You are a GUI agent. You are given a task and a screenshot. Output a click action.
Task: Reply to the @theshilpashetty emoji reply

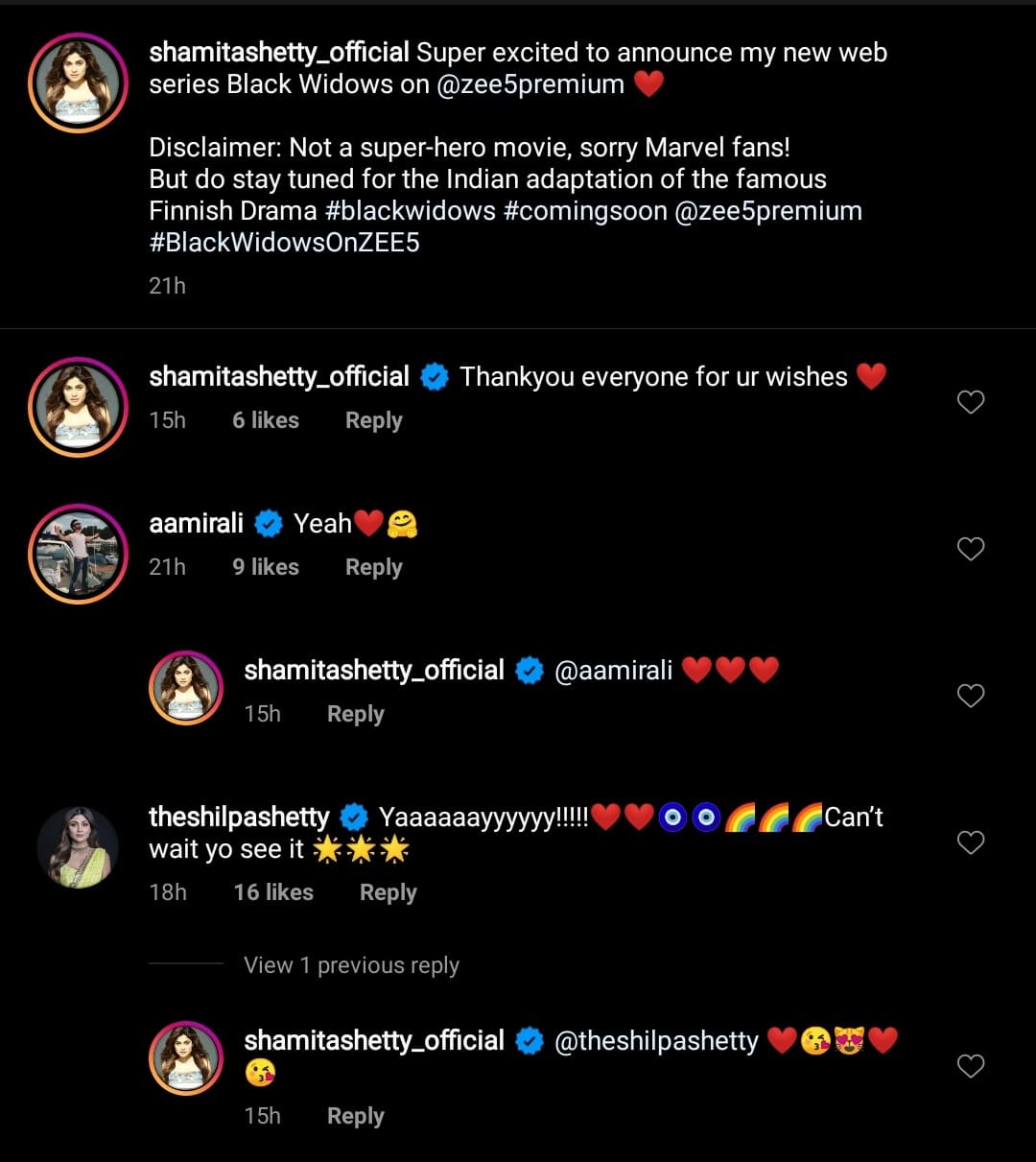tap(355, 1116)
